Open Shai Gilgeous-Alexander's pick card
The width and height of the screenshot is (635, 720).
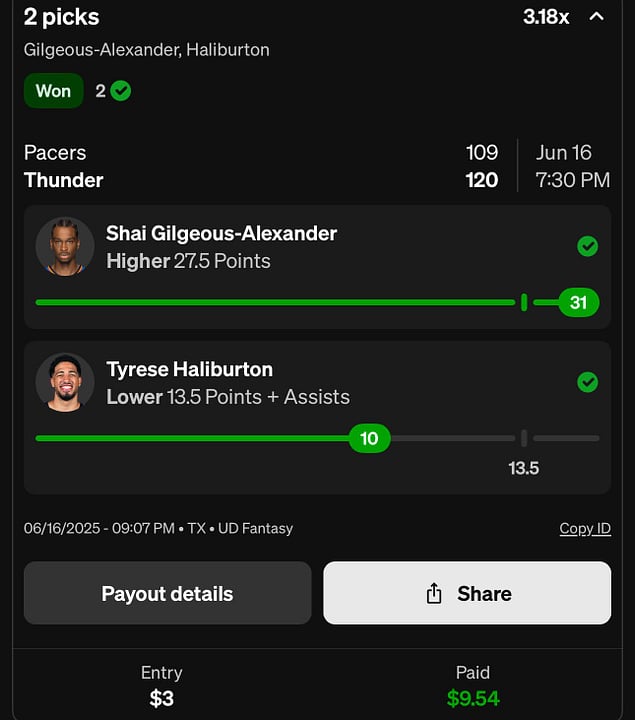click(317, 266)
